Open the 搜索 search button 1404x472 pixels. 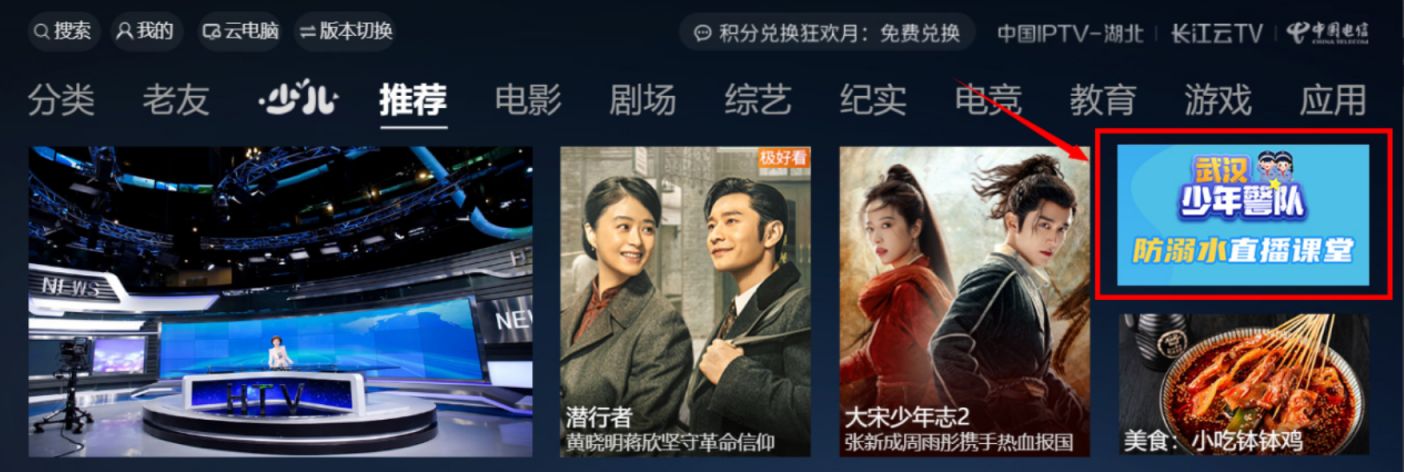[x=62, y=31]
